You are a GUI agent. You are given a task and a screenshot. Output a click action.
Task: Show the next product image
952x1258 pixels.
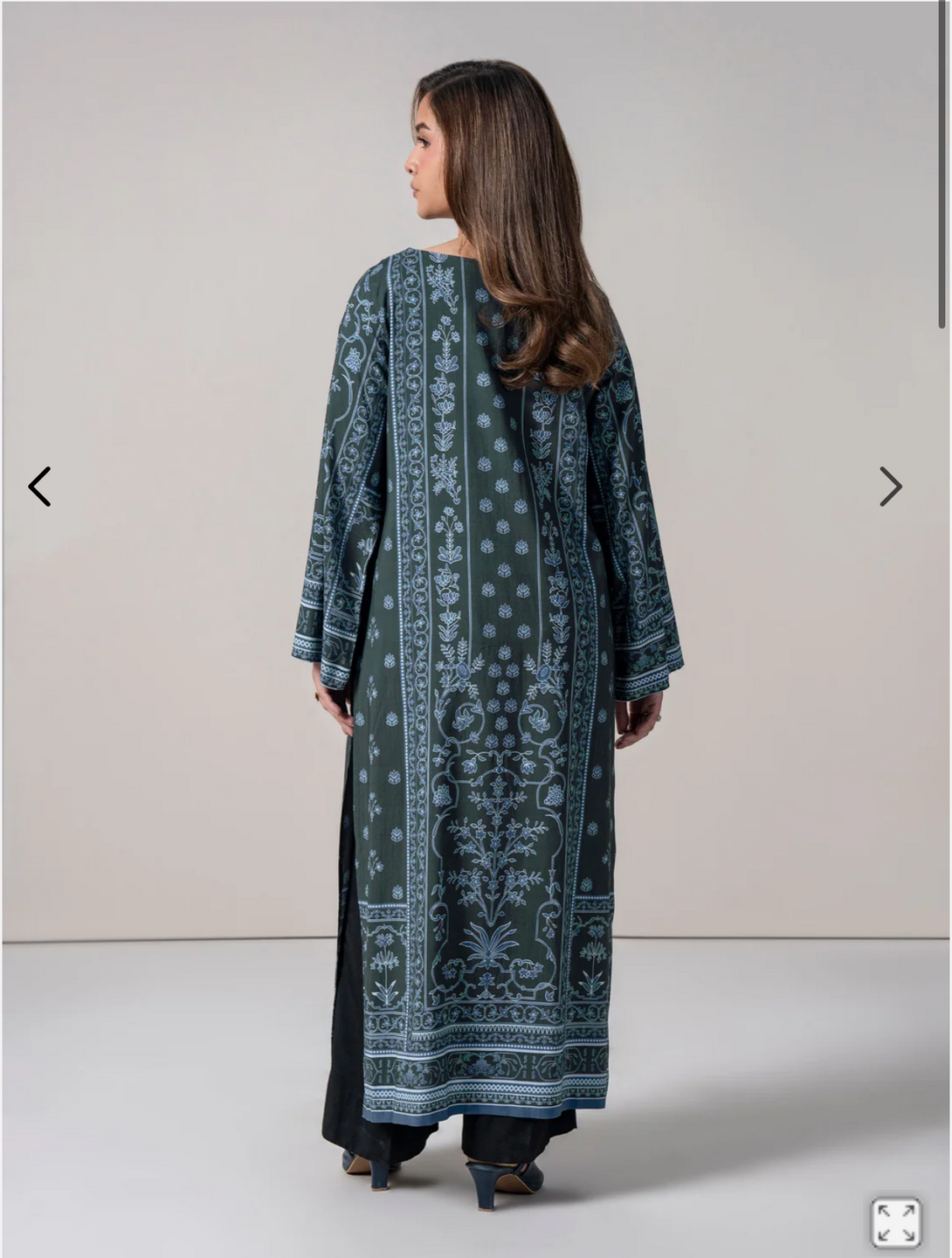tap(890, 487)
